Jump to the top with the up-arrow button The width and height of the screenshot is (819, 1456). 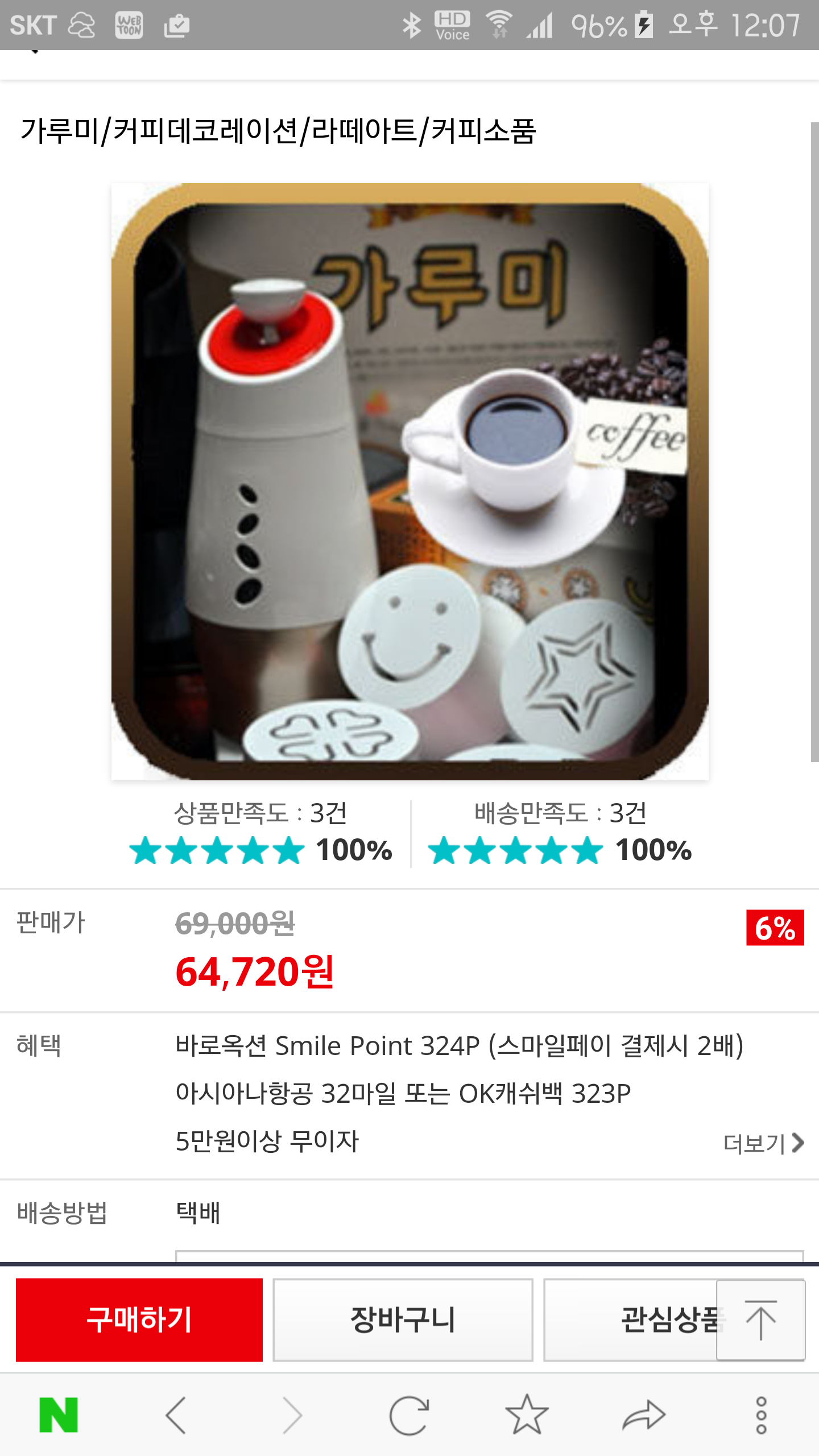point(761,1319)
